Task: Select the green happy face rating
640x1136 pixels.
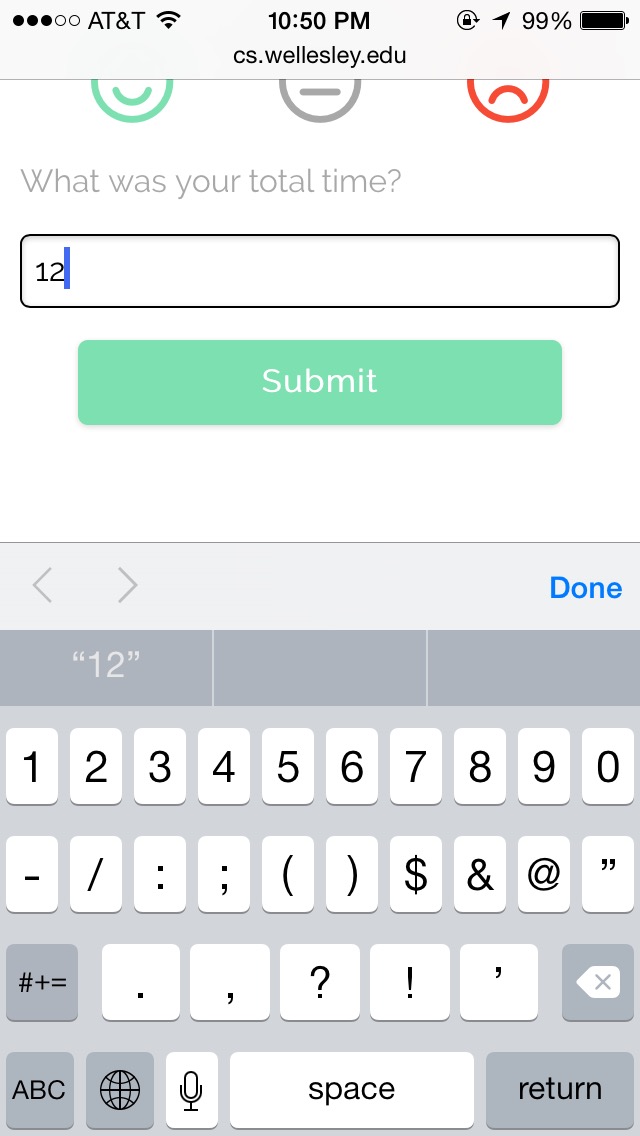Action: pos(132,100)
